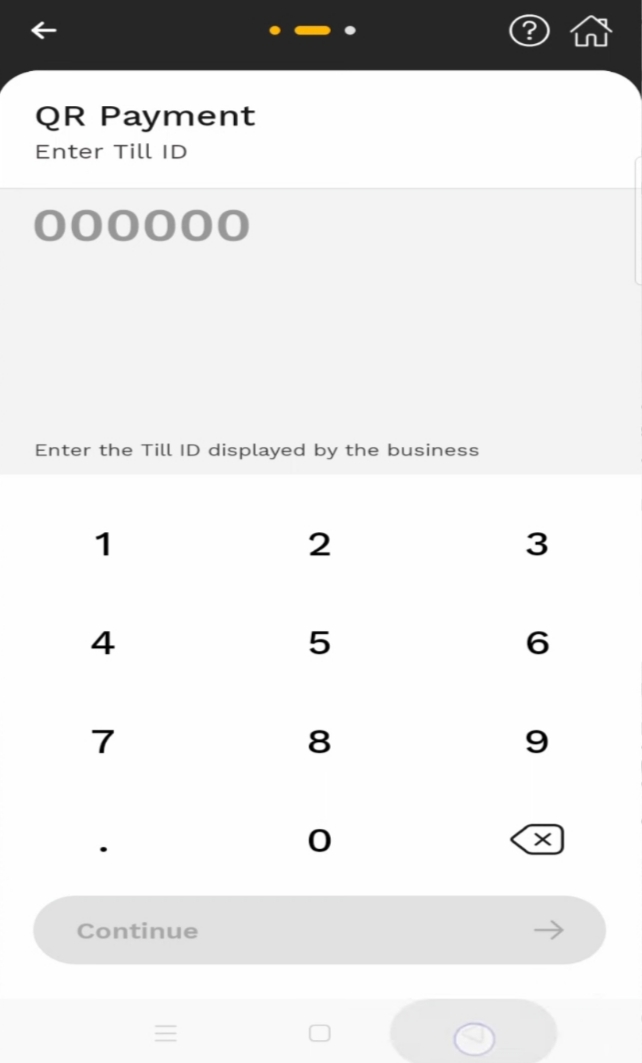Open recent apps from the navigation bar
Viewport: 642px width, 1063px height.
point(166,1034)
